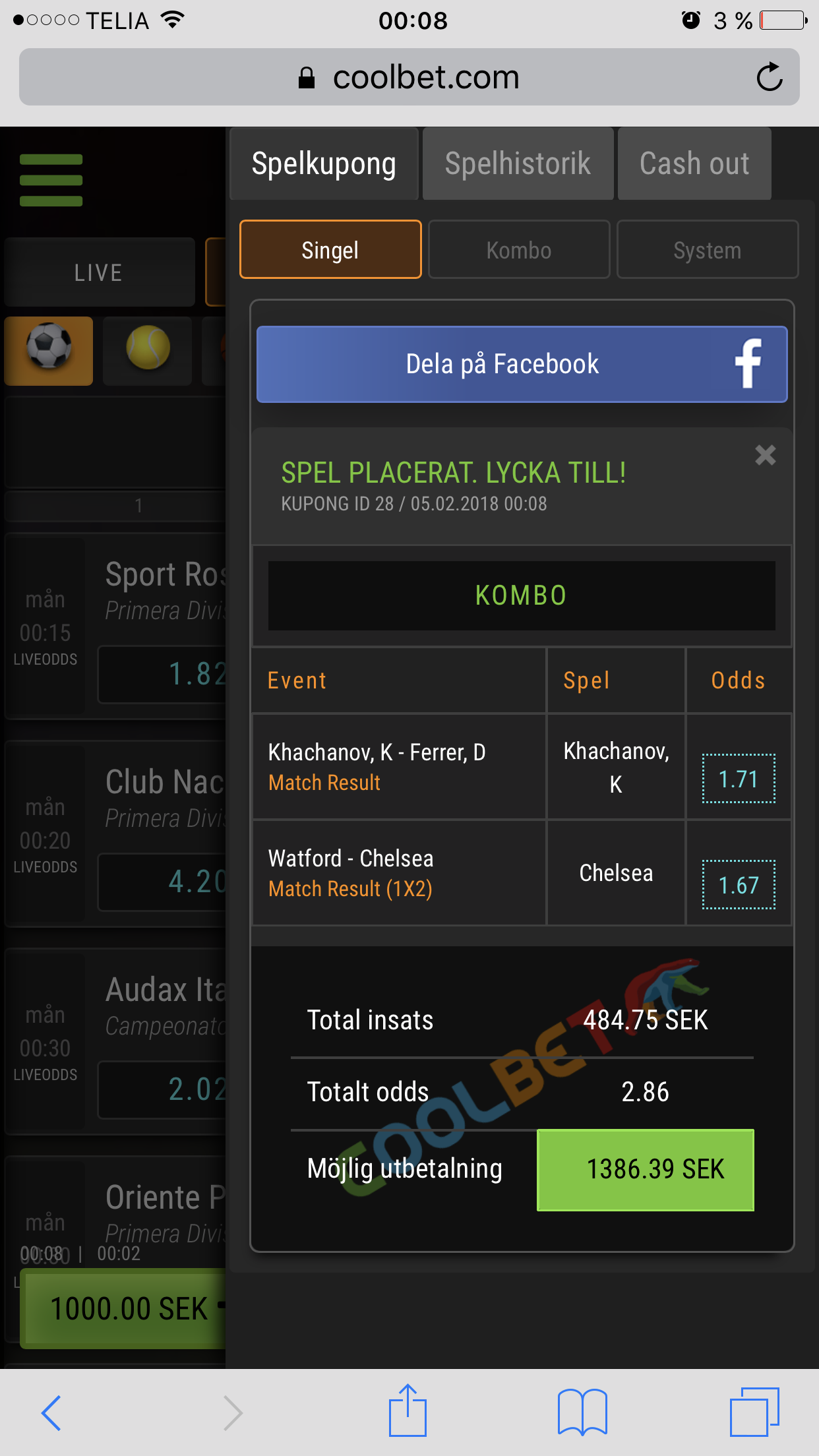The width and height of the screenshot is (819, 1456).
Task: Select the System bet type
Action: (708, 250)
